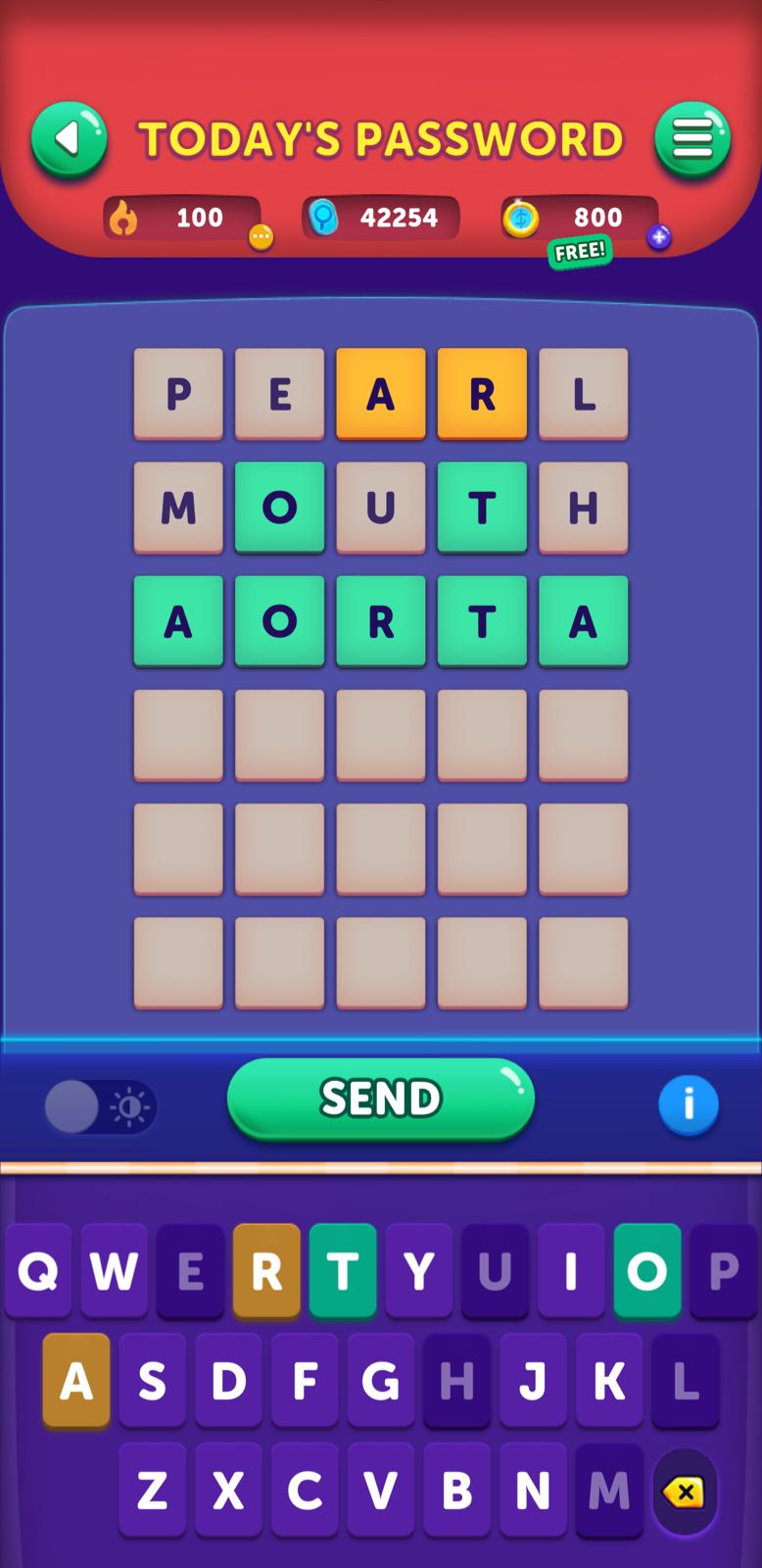762x1568 pixels.
Task: Enter the letter N
Action: pos(533,1492)
